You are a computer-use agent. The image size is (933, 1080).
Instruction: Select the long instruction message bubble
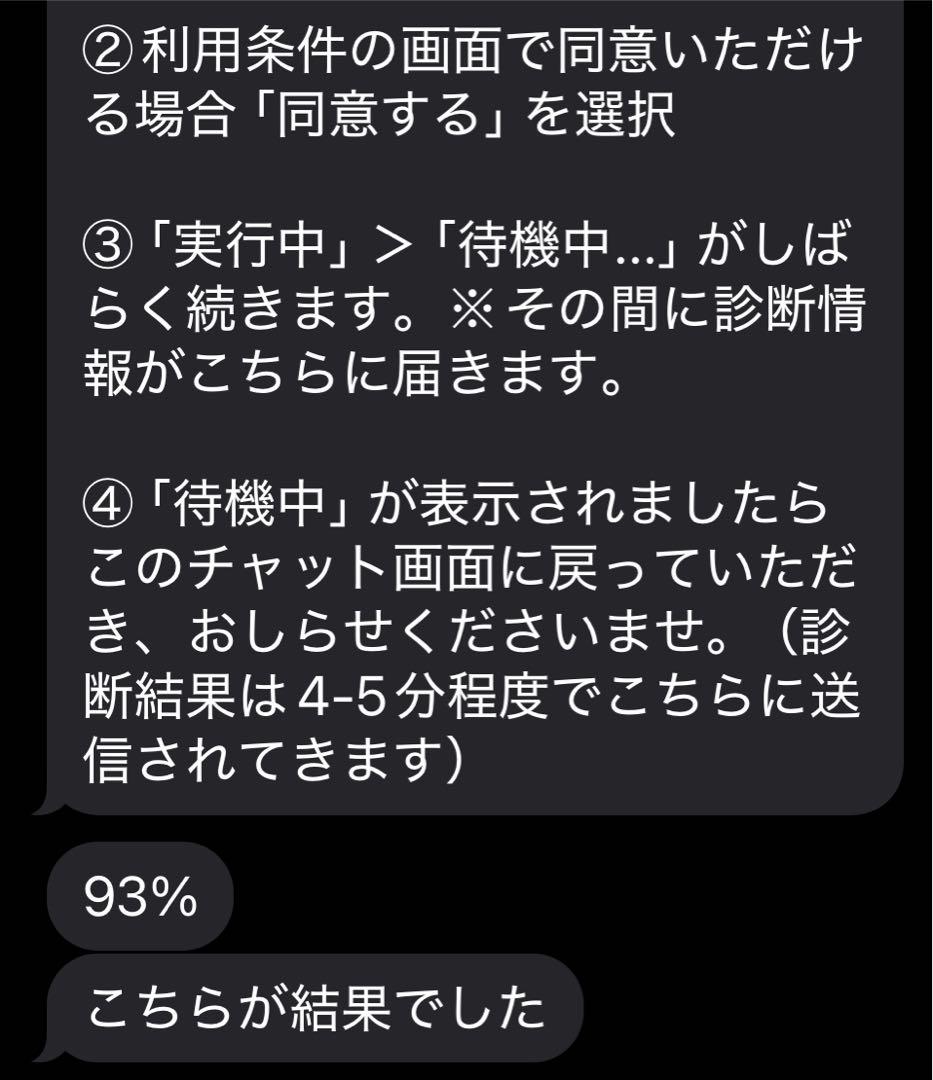click(470, 400)
